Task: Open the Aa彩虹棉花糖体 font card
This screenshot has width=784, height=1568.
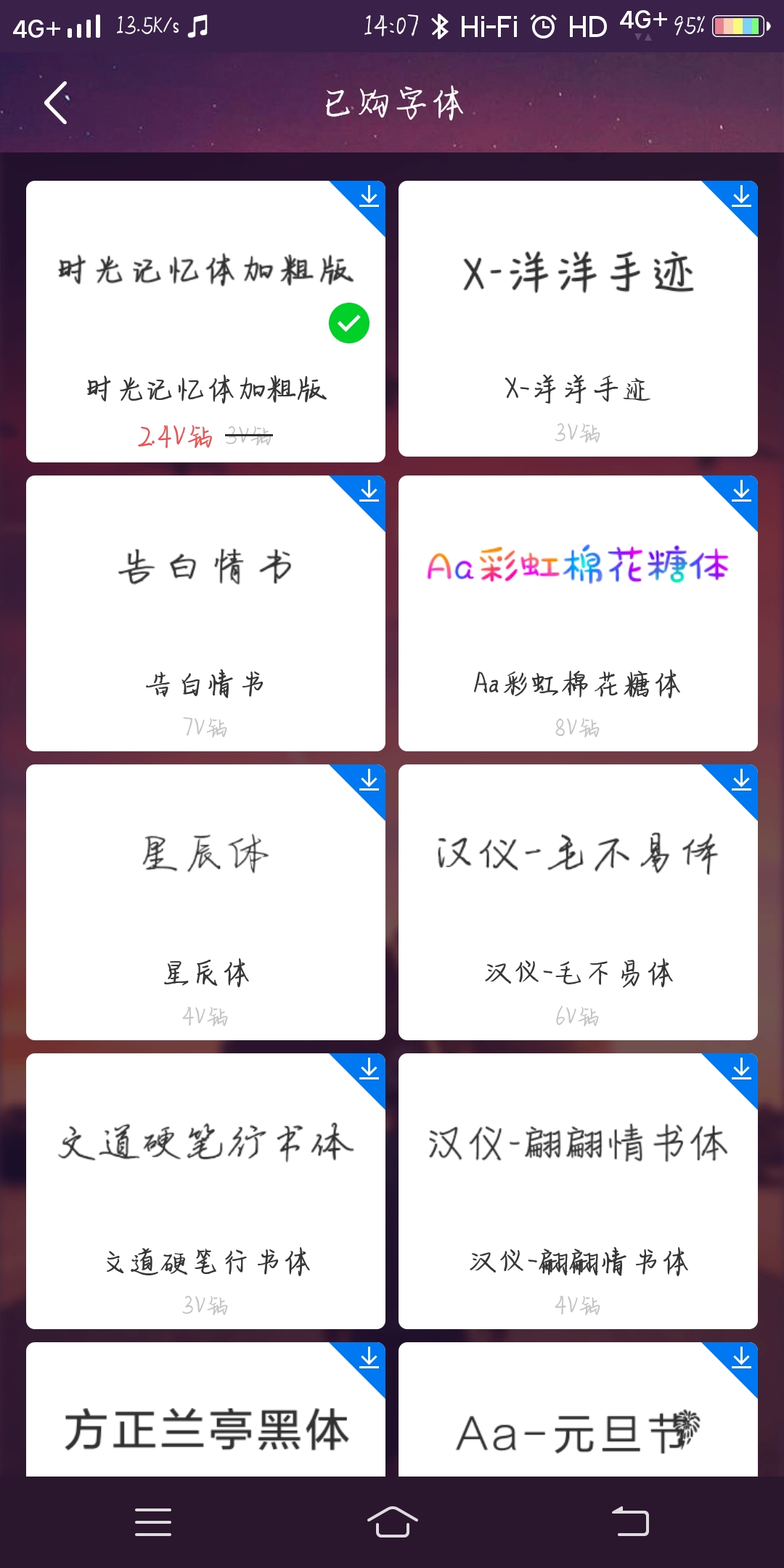Action: pos(578,613)
